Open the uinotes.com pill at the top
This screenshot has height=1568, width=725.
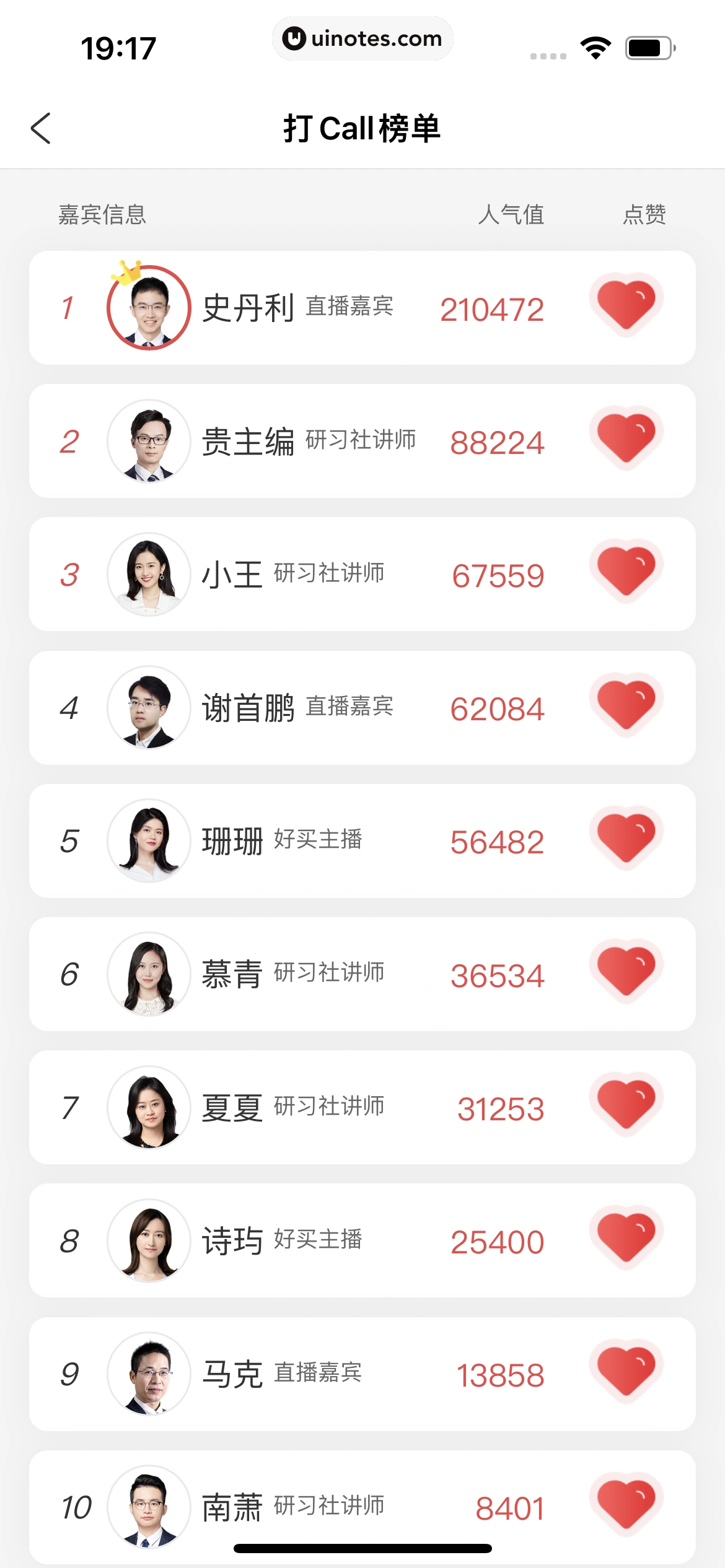tap(362, 38)
